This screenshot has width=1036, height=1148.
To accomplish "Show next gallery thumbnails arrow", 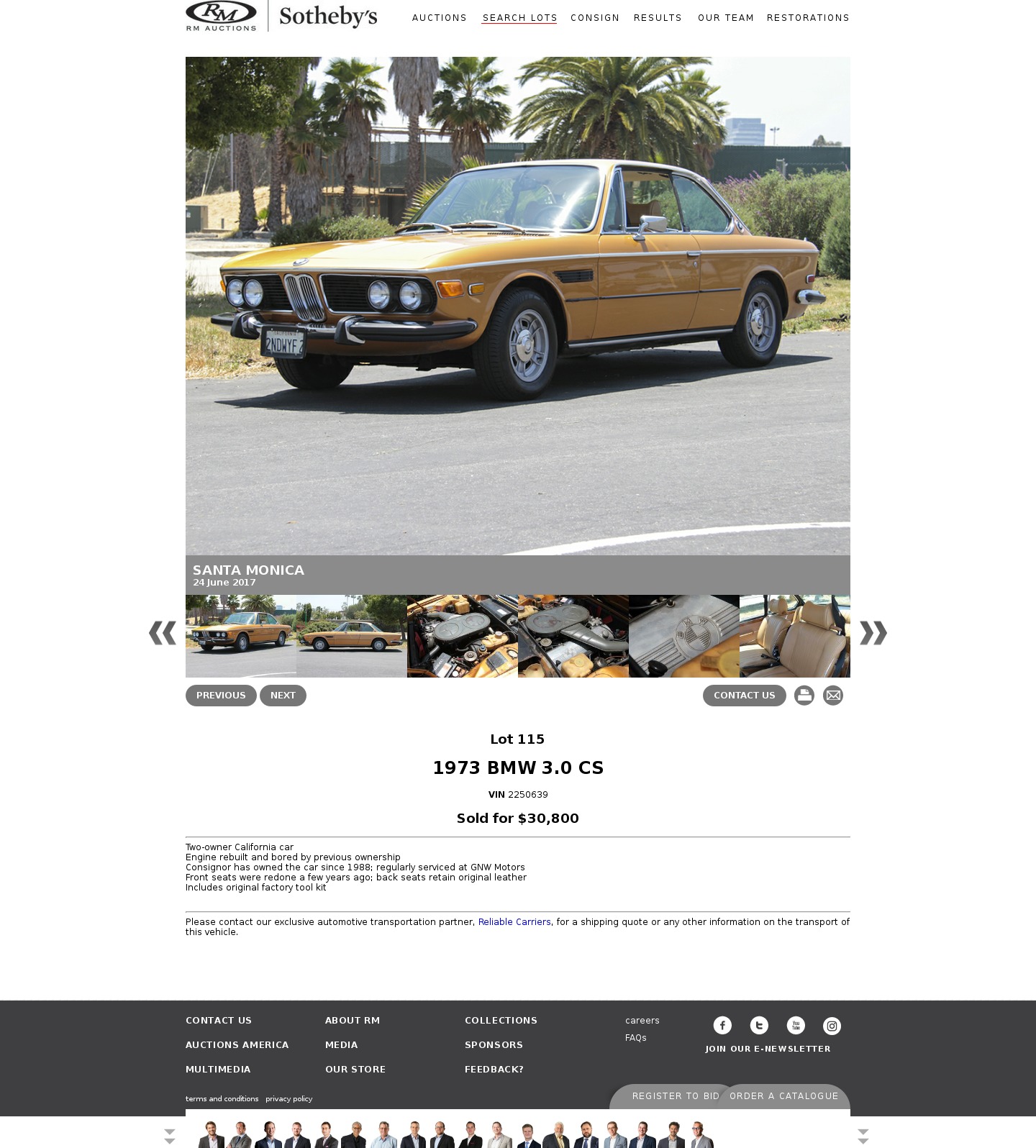I will tap(873, 633).
